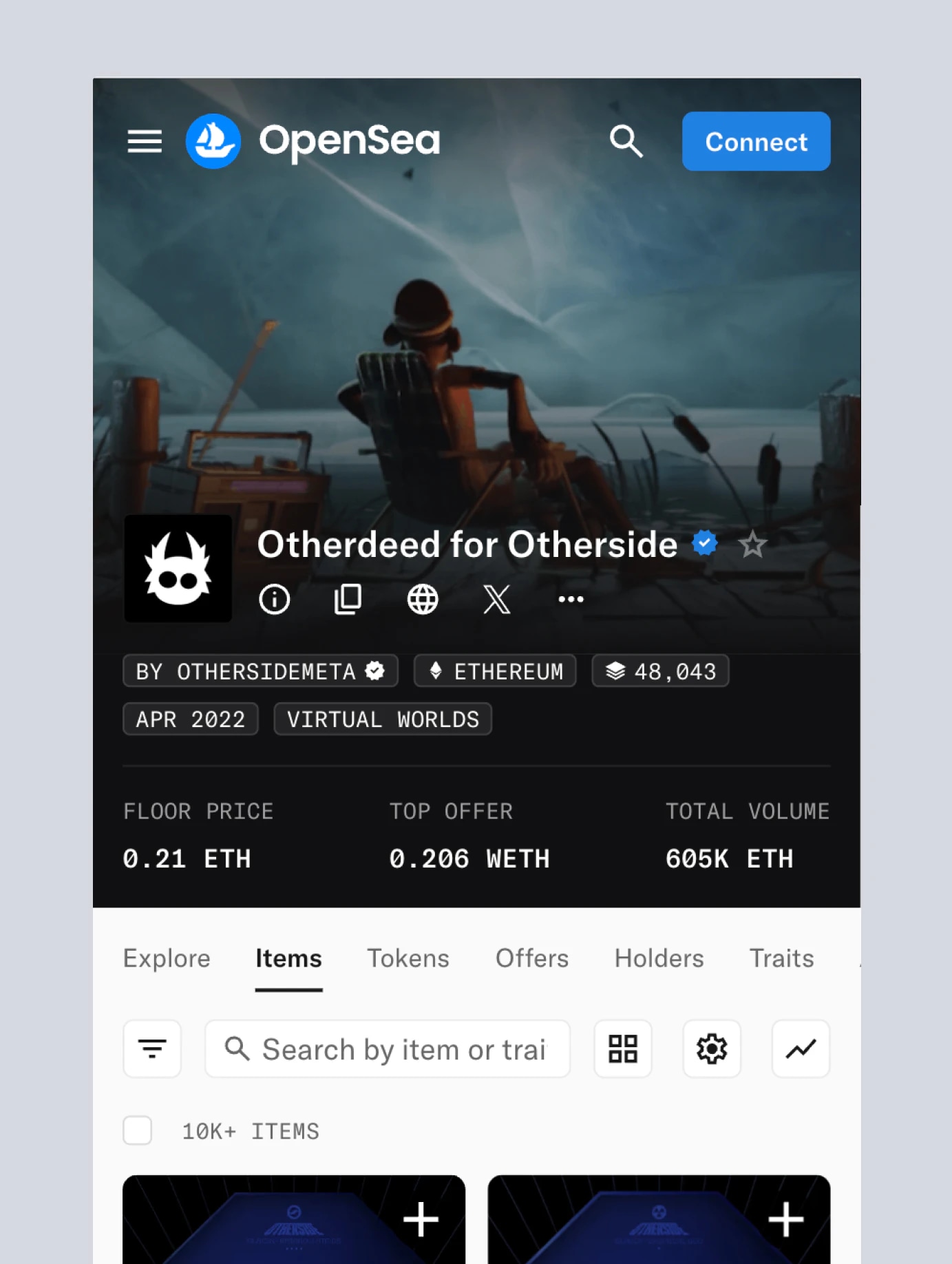Viewport: 952px width, 1264px height.
Task: Open the filter options button
Action: [x=152, y=1049]
